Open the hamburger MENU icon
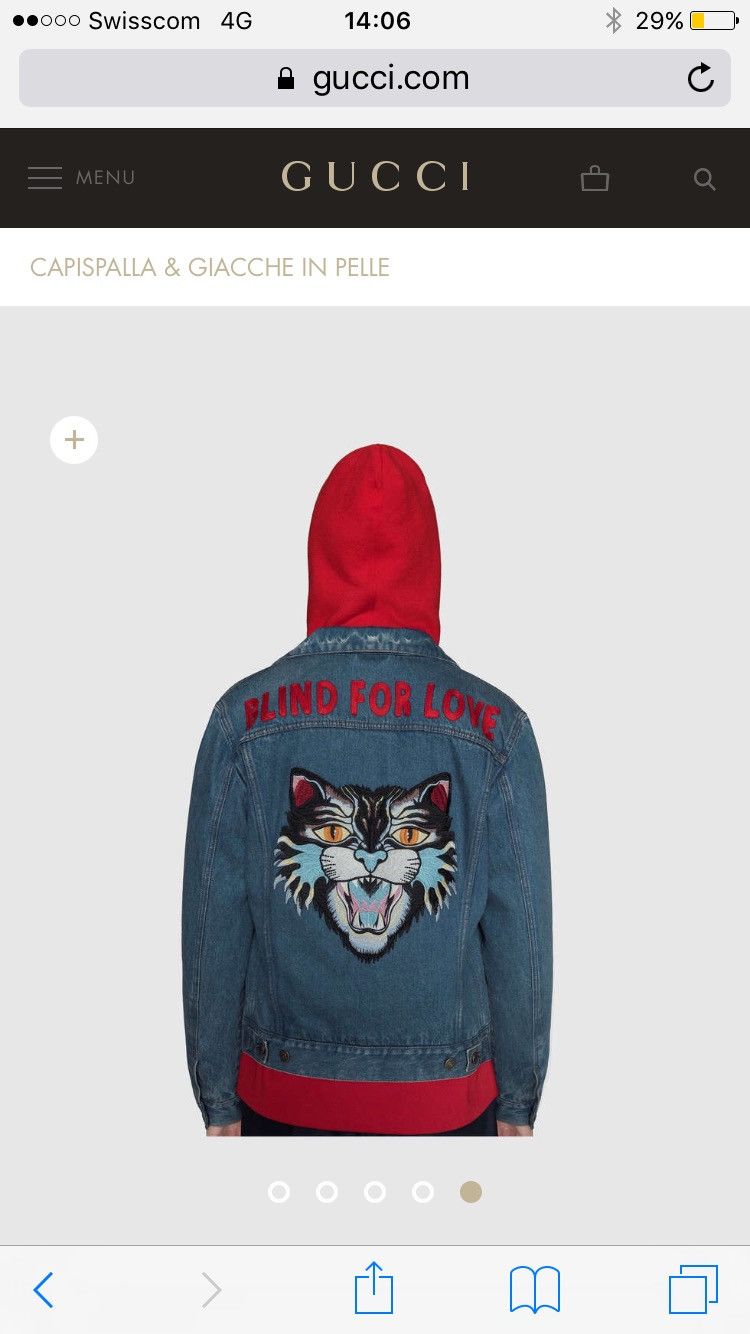Screen dimensions: 750x1334 (x=45, y=178)
